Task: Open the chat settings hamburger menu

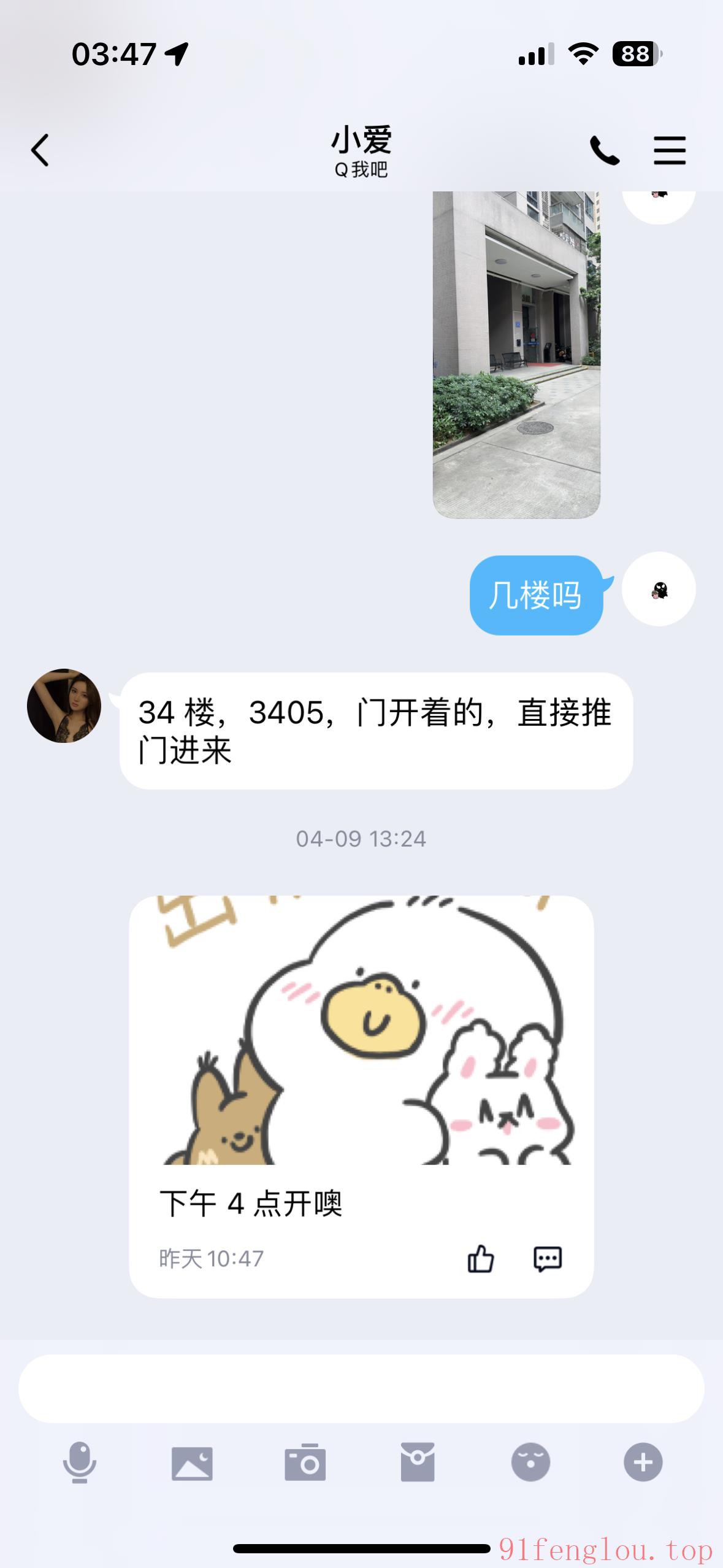Action: pos(670,150)
